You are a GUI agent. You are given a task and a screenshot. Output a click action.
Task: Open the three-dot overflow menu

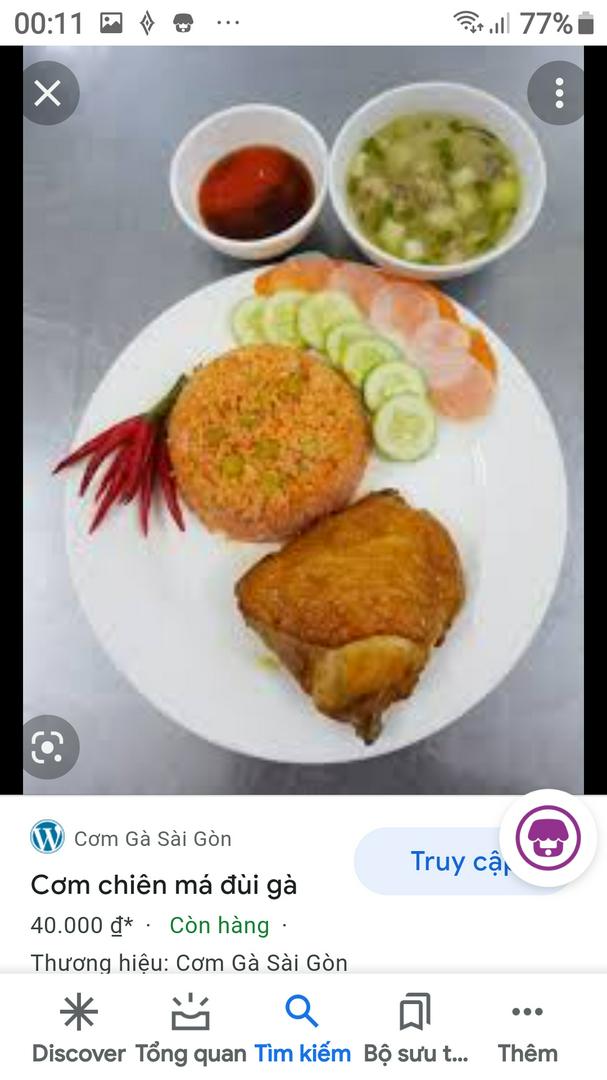pyautogui.click(x=558, y=93)
